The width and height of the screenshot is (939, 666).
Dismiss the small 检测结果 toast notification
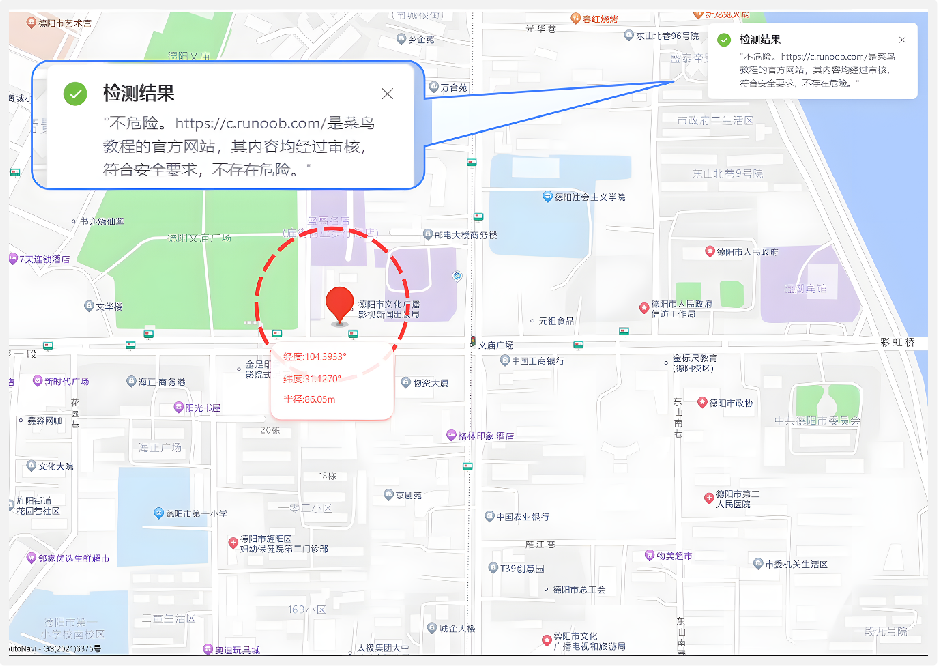[x=901, y=40]
